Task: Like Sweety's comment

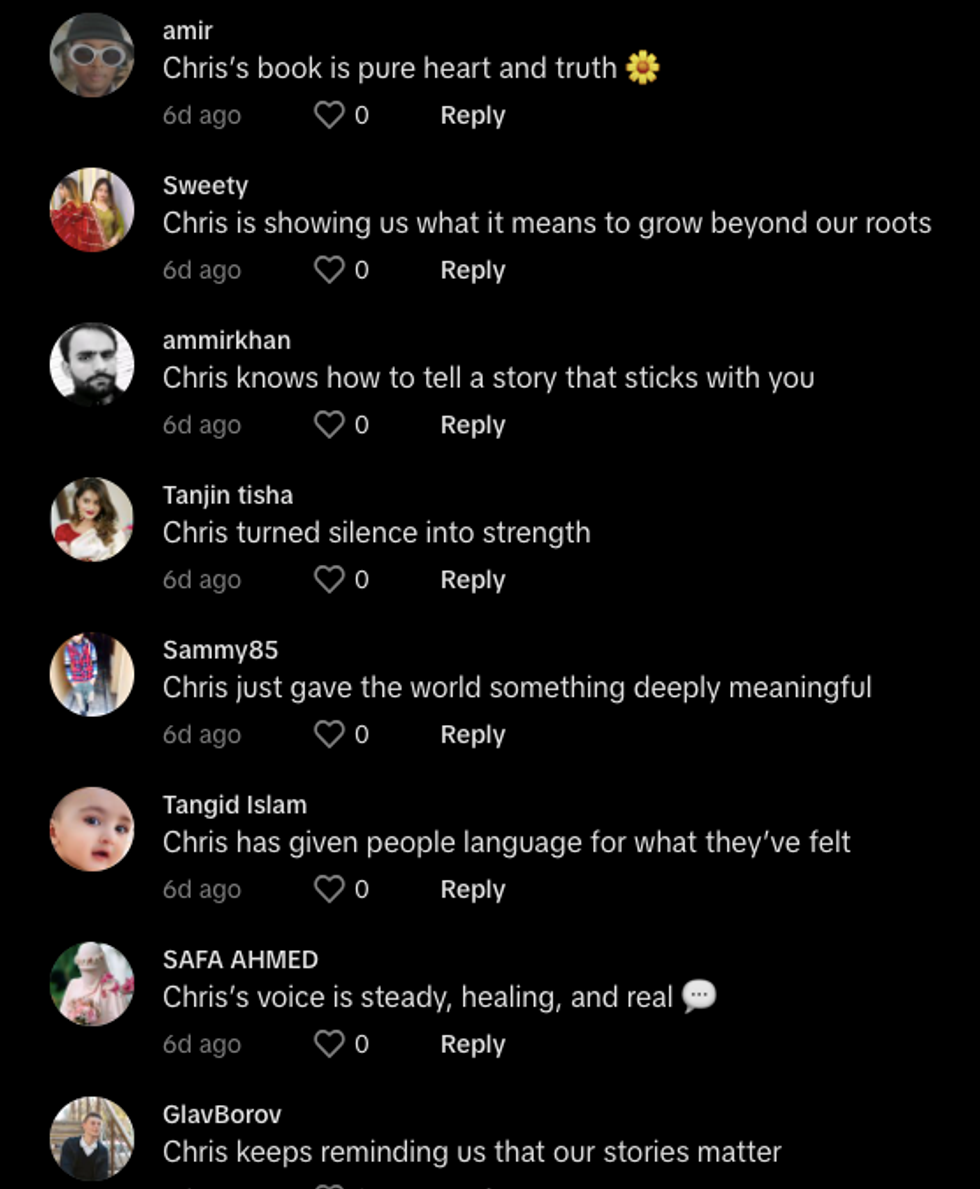Action: 329,270
